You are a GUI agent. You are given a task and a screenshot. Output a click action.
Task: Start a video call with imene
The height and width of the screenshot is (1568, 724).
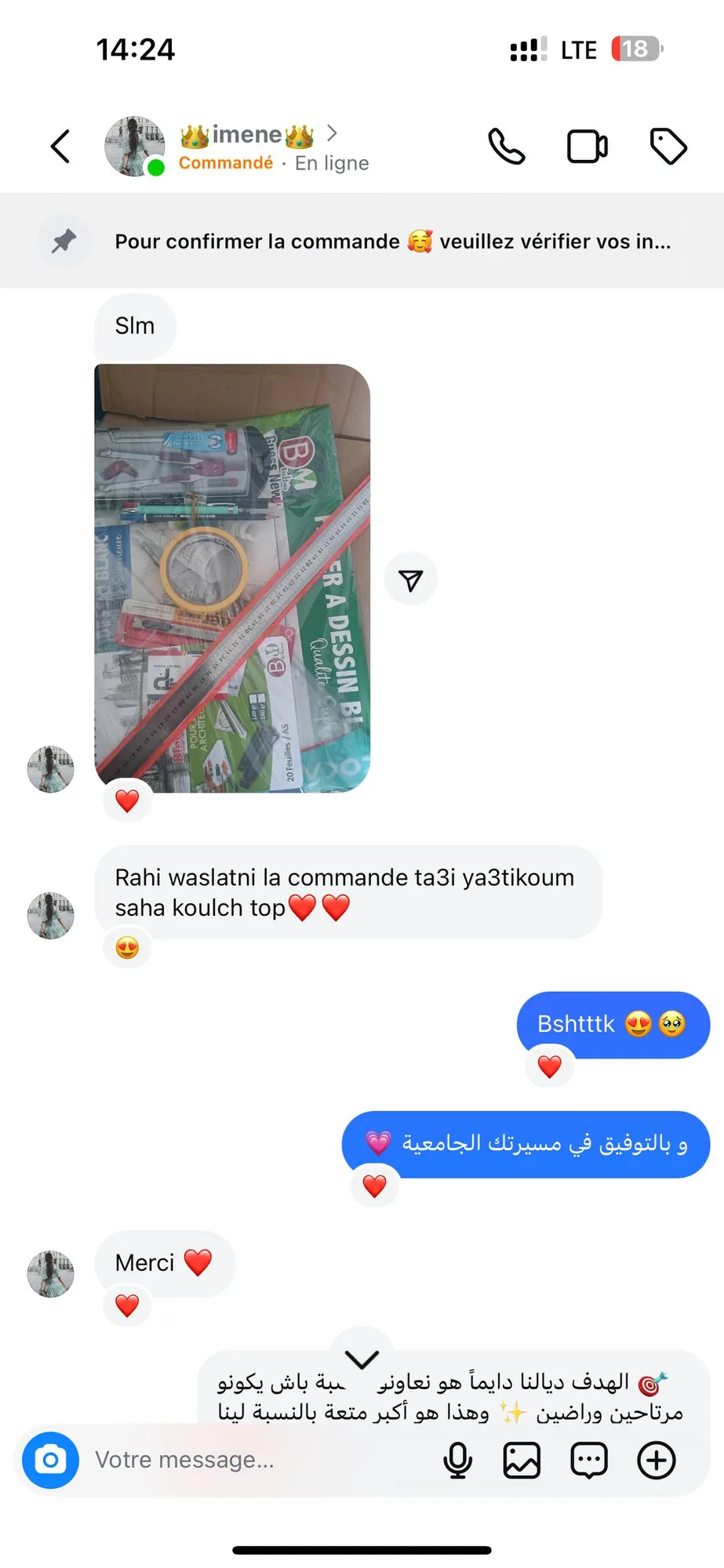(x=588, y=147)
